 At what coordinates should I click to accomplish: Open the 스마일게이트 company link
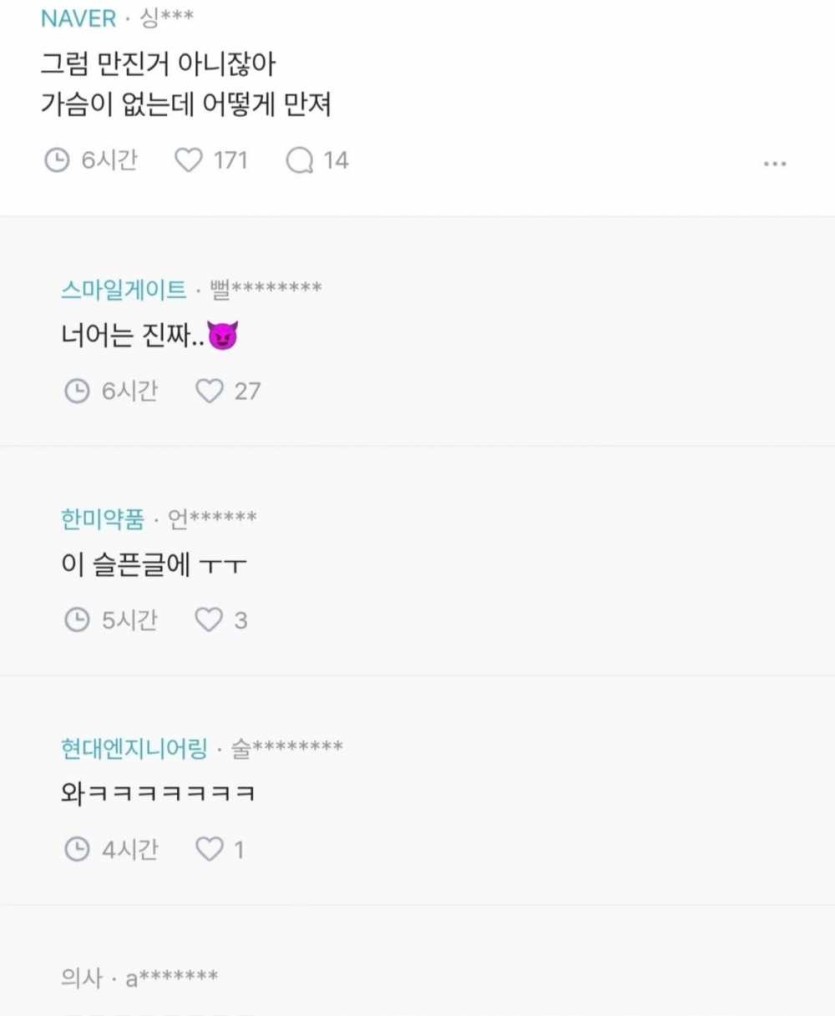tap(123, 290)
